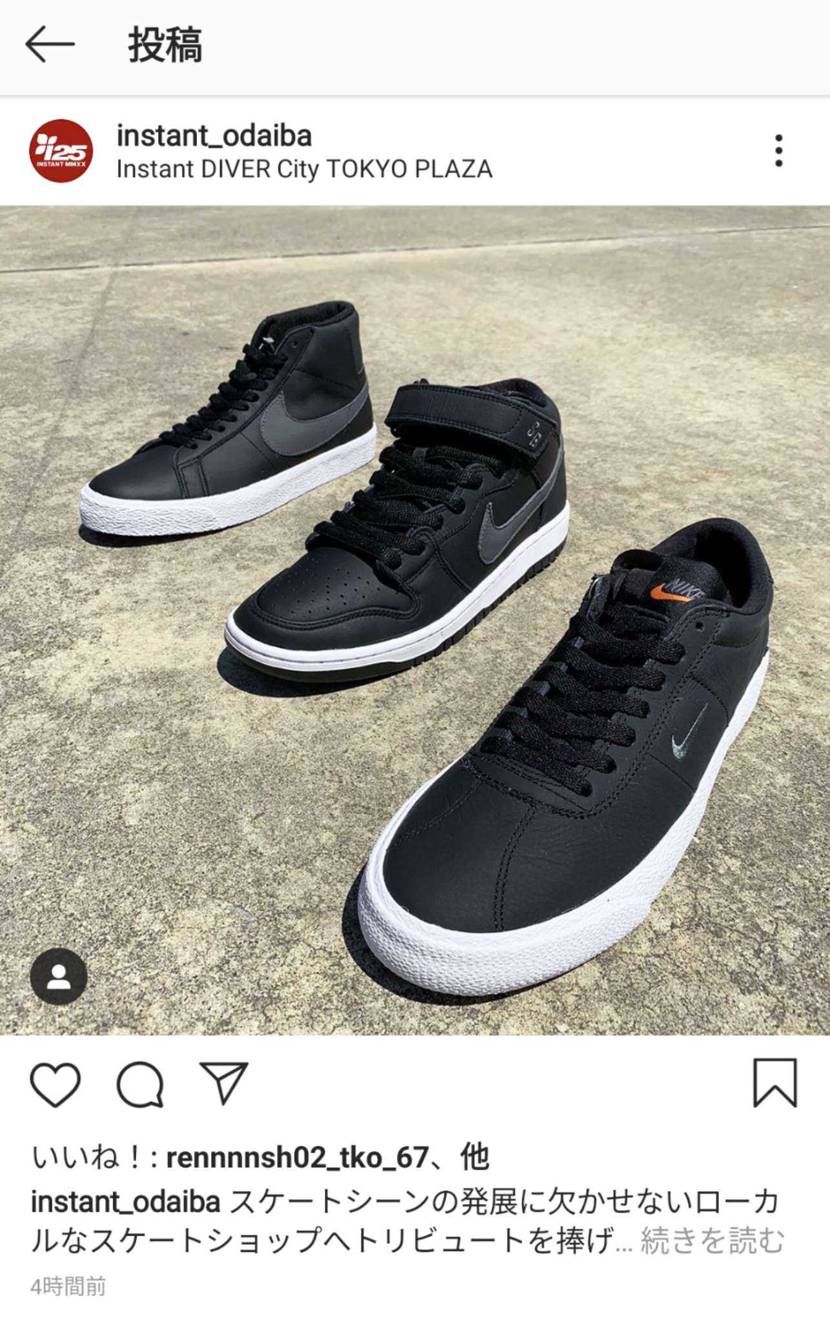Share the post via paper plane icon

point(222,1082)
